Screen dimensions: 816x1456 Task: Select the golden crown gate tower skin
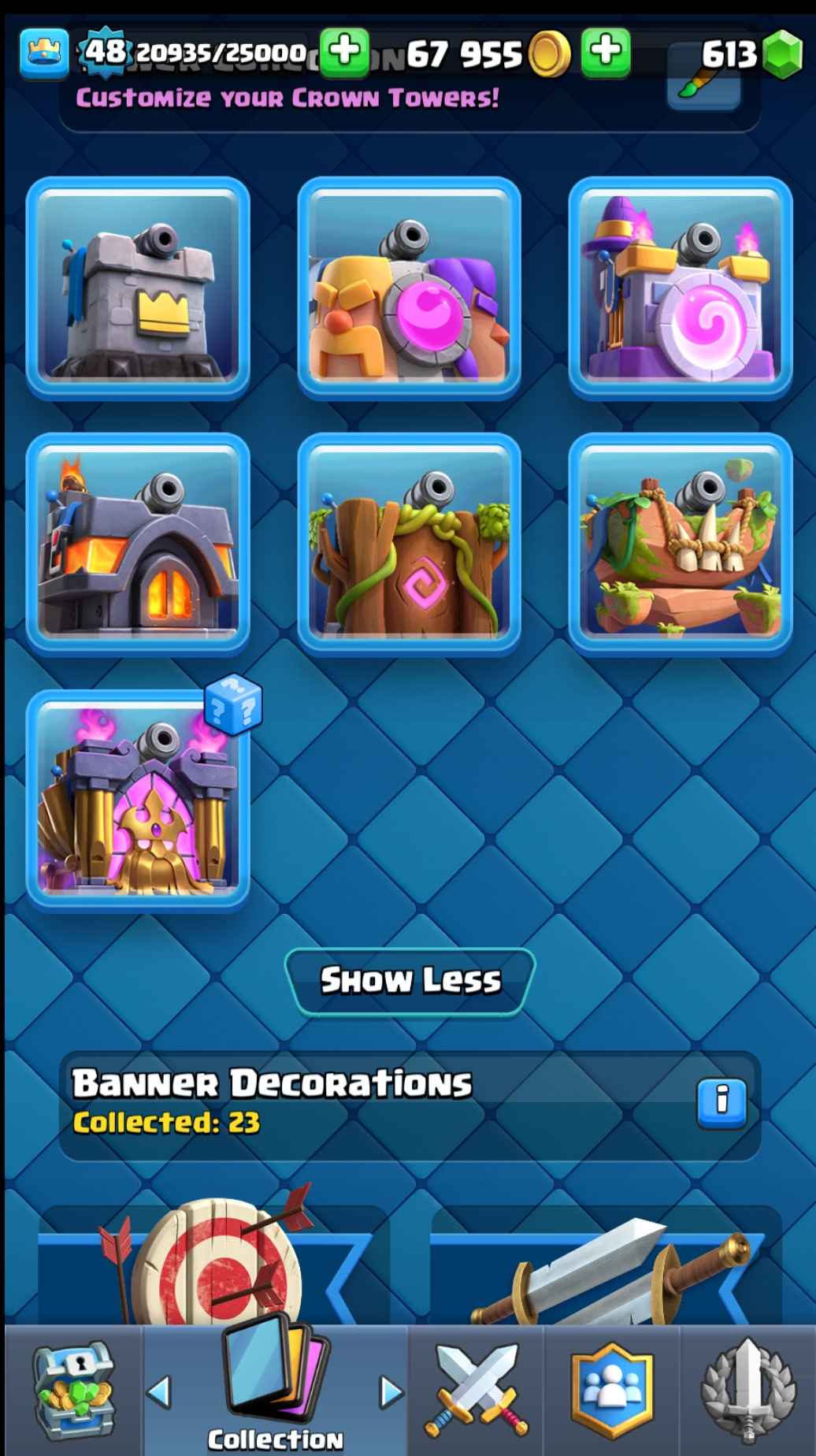[x=138, y=800]
